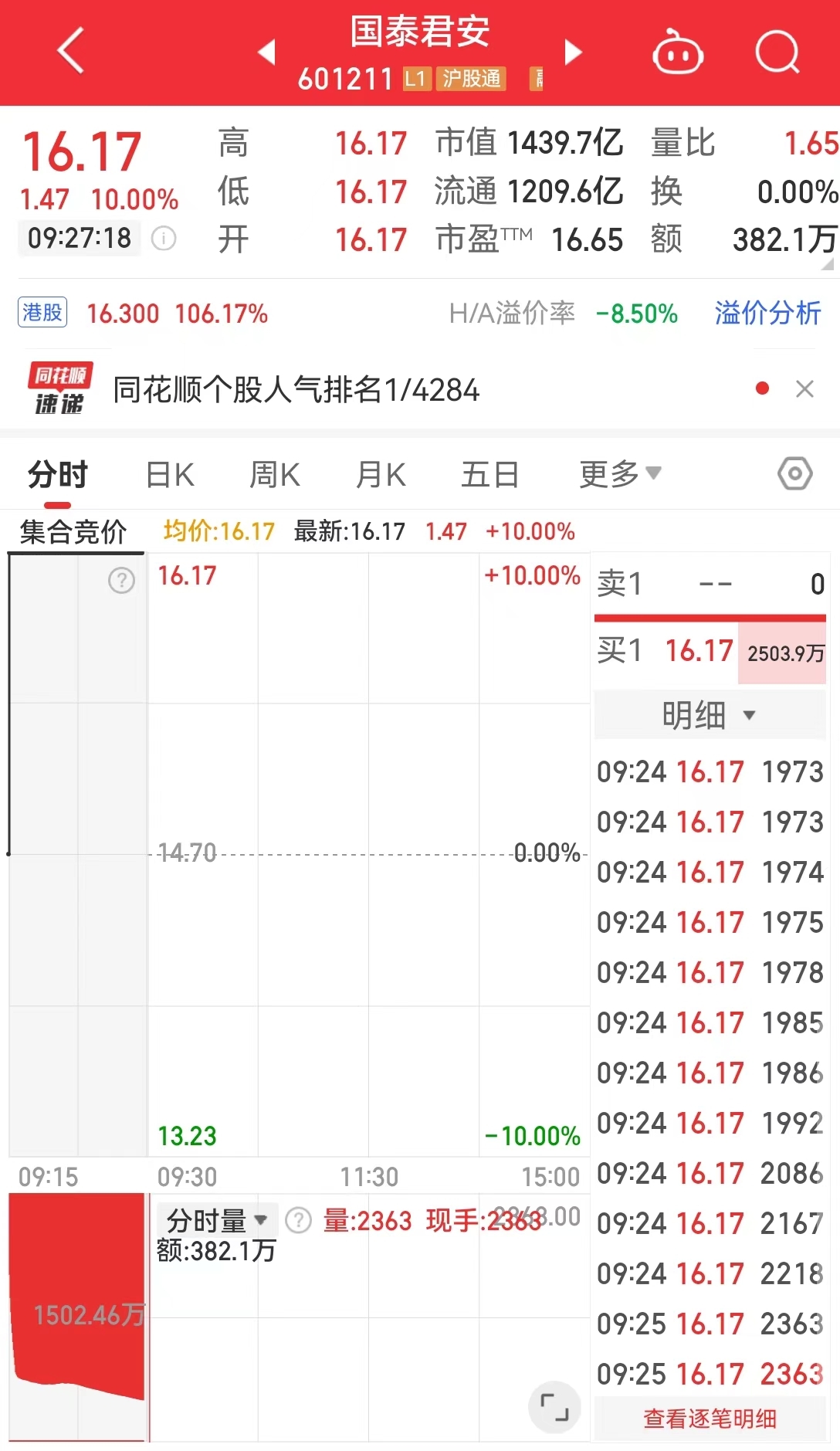Open chart settings hexagon icon
This screenshot has width=840, height=1451.
coord(794,473)
